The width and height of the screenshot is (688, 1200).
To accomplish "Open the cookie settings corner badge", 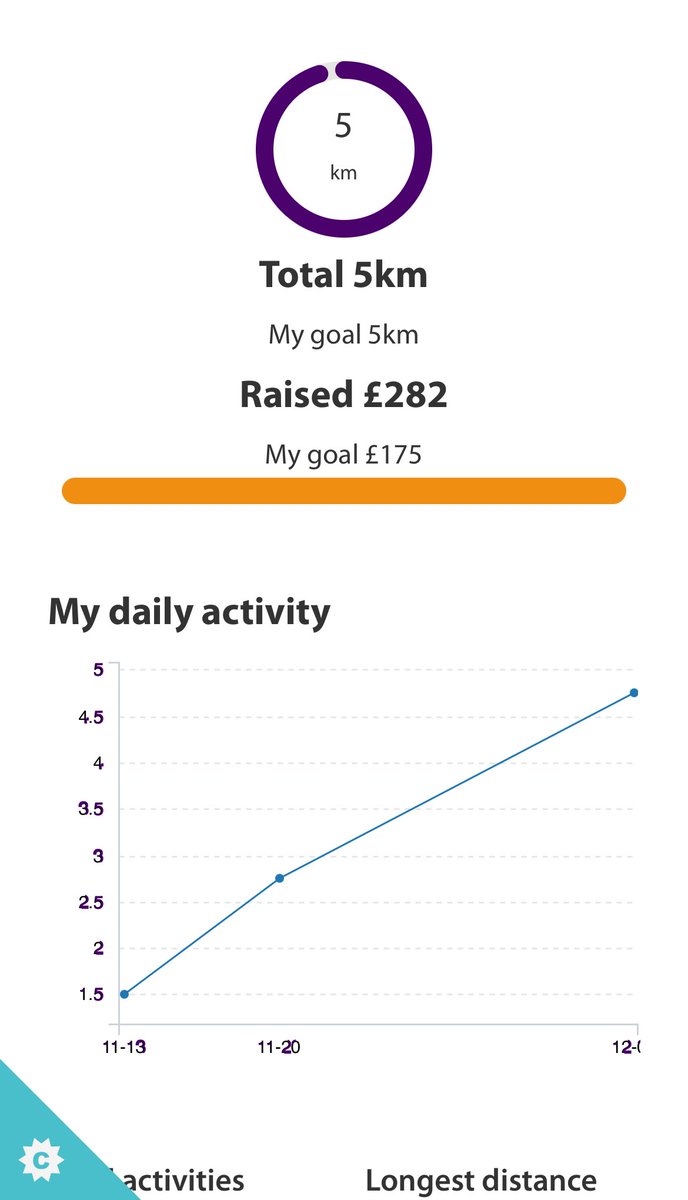I will 42,1160.
